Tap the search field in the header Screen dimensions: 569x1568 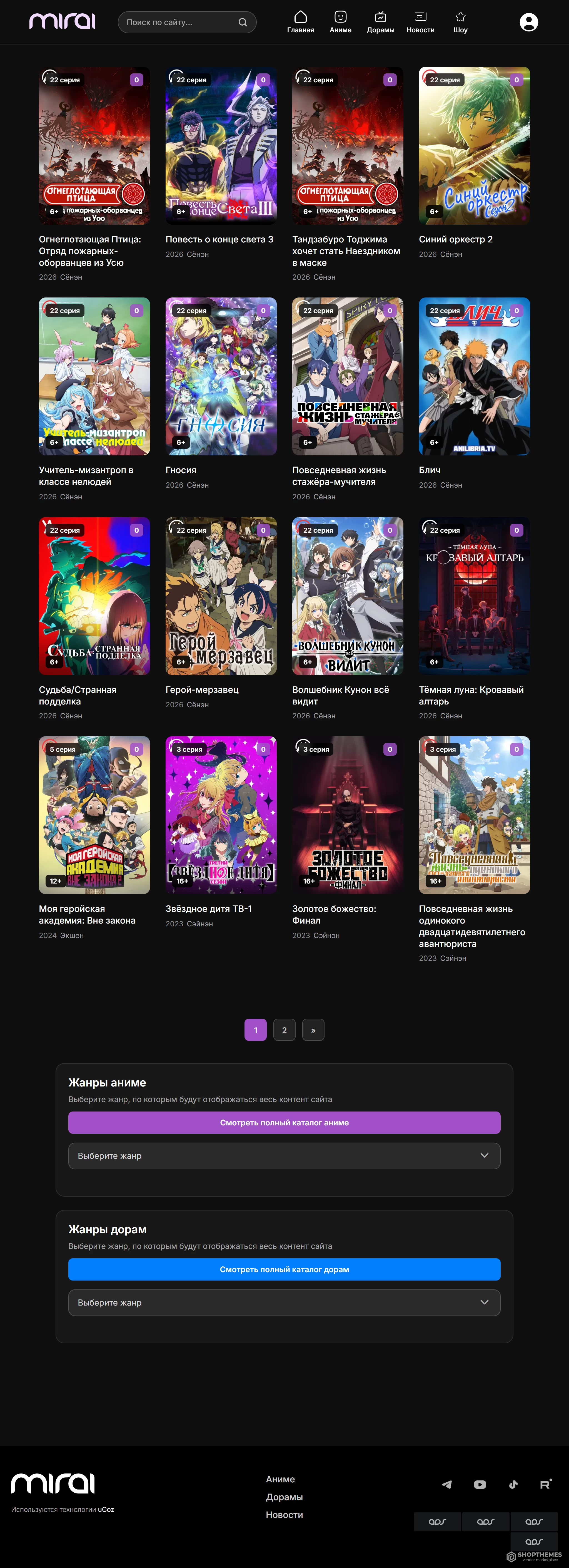179,23
